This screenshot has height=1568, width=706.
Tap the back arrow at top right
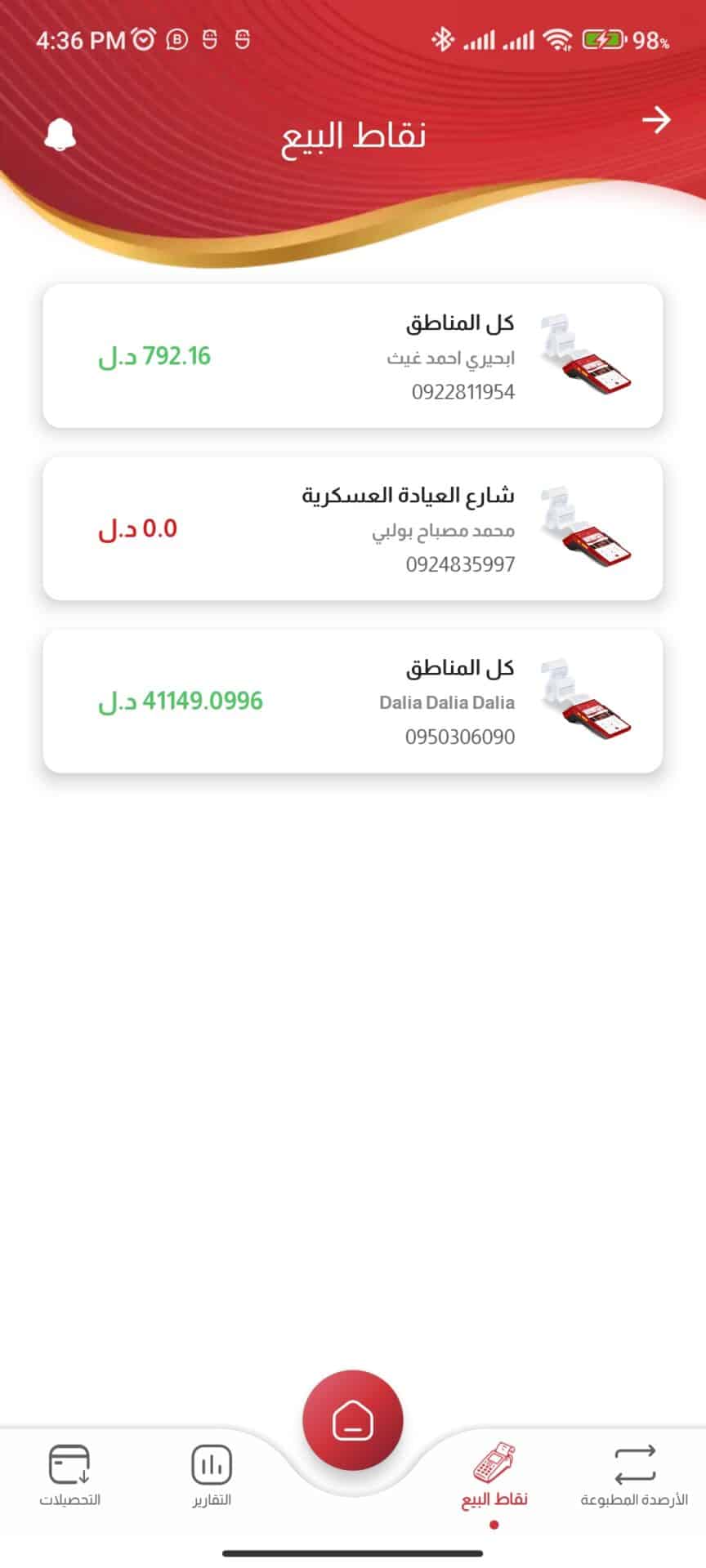click(656, 121)
